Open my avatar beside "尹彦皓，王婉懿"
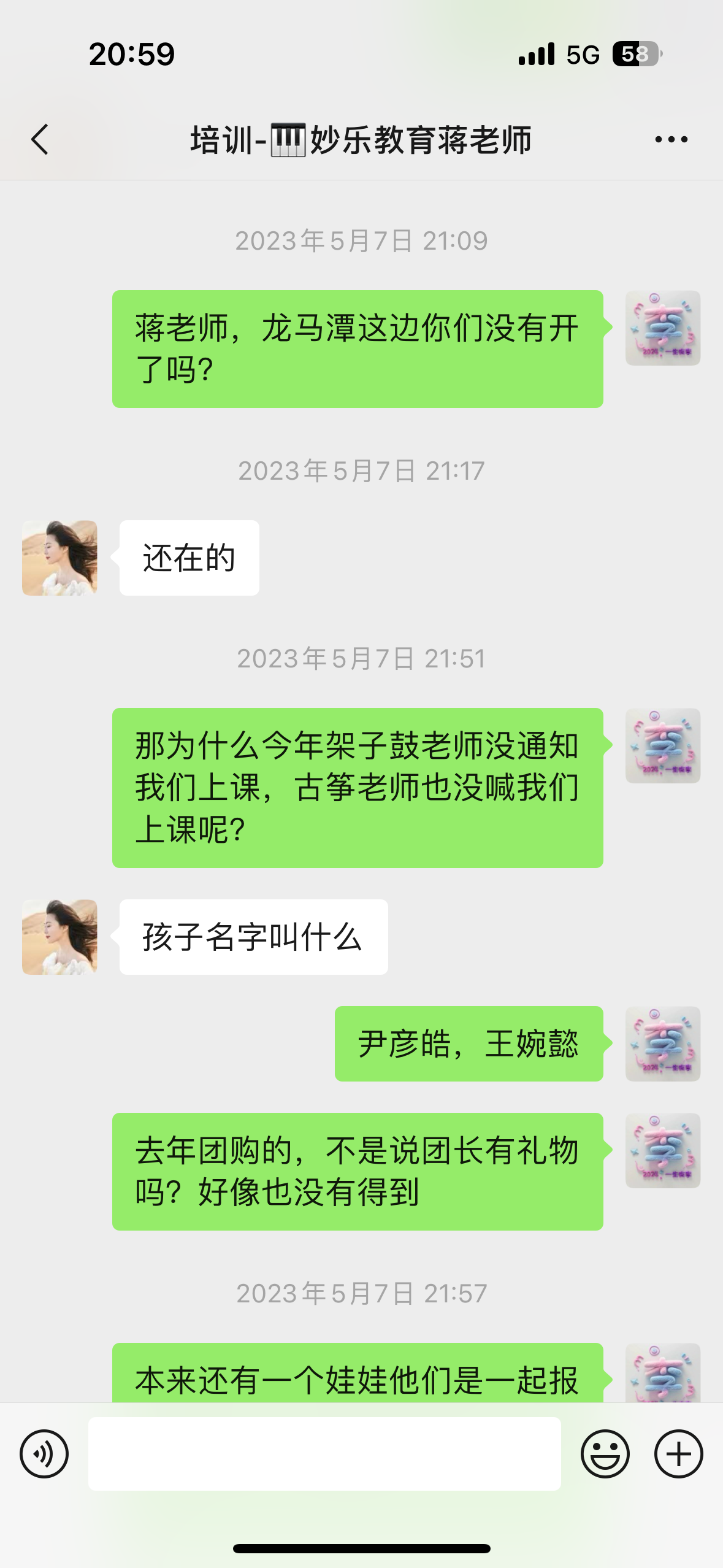The width and height of the screenshot is (723, 1568). pos(663,1043)
